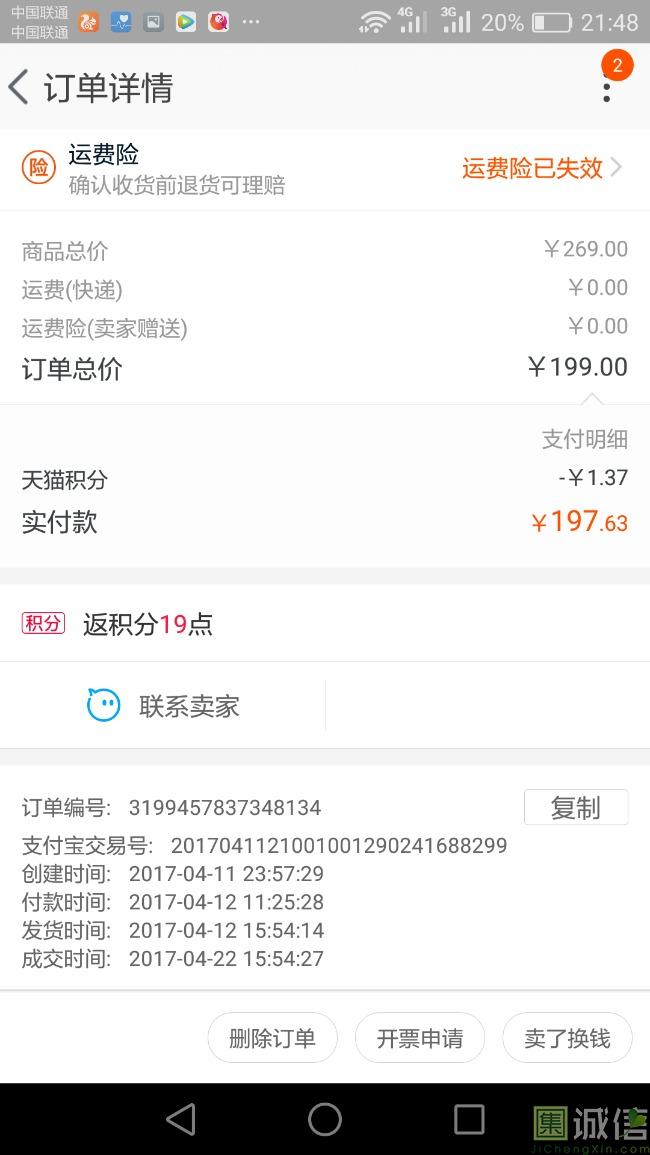Copy the order number with 复制

[575, 808]
